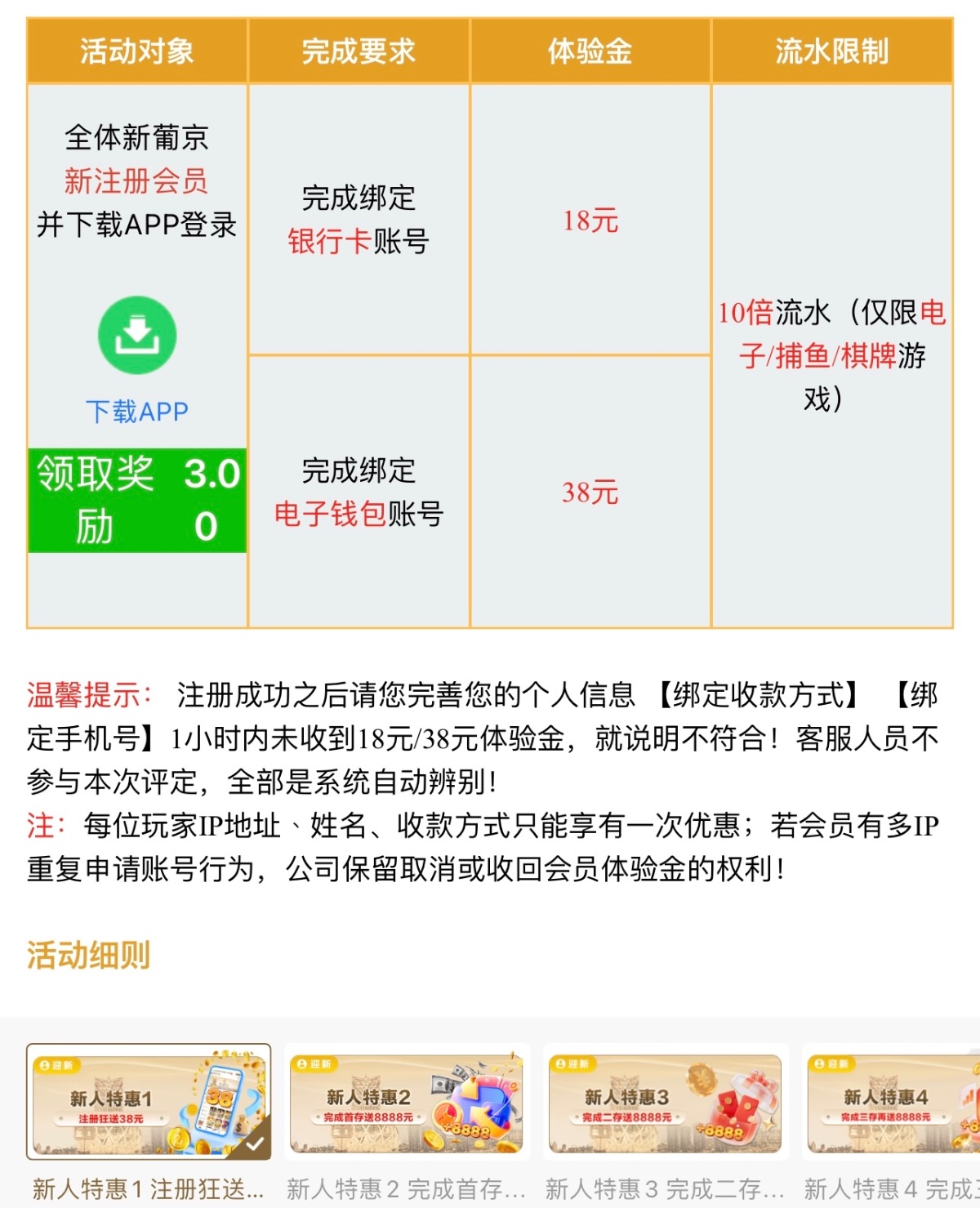The width and height of the screenshot is (980, 1208).
Task: Open the 下载APP link
Action: (137, 411)
